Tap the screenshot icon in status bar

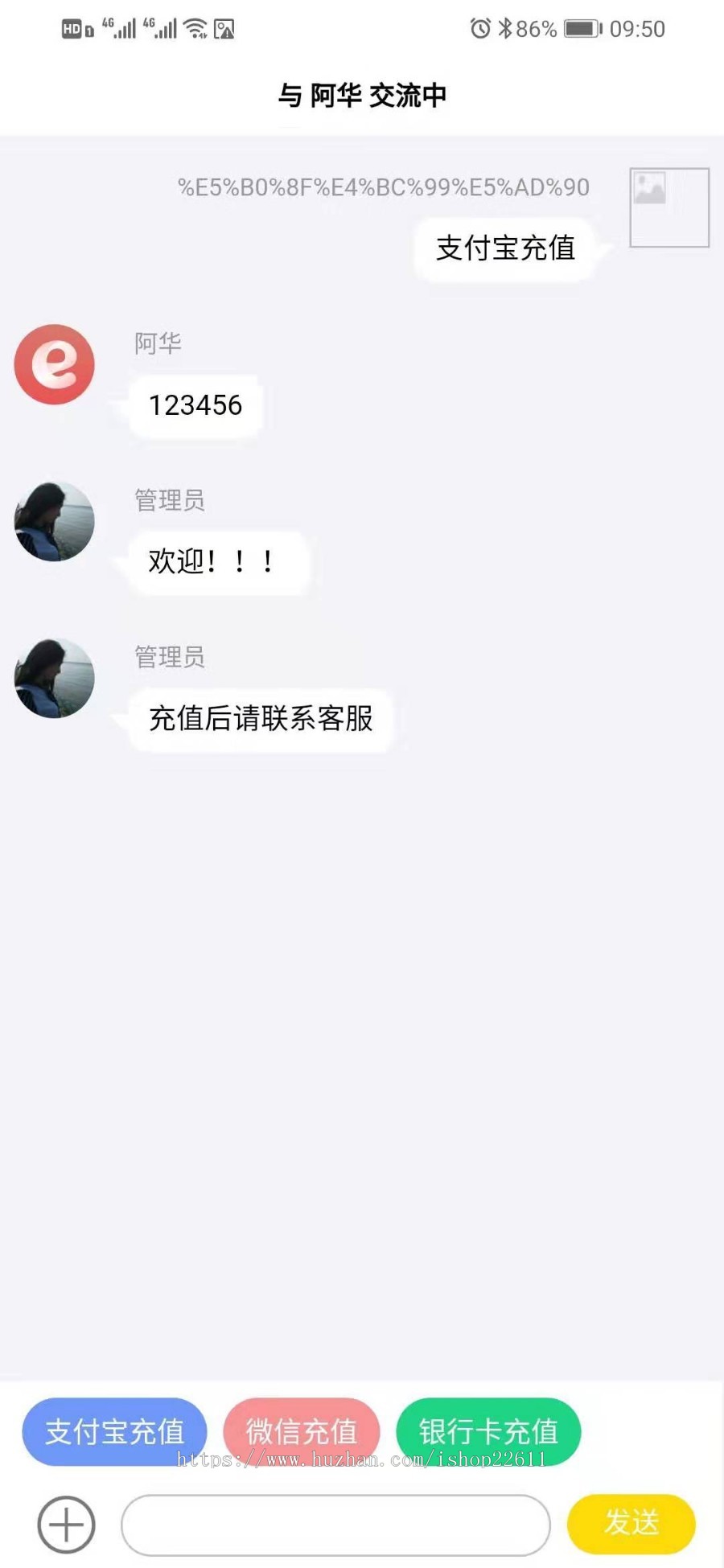coord(224,29)
